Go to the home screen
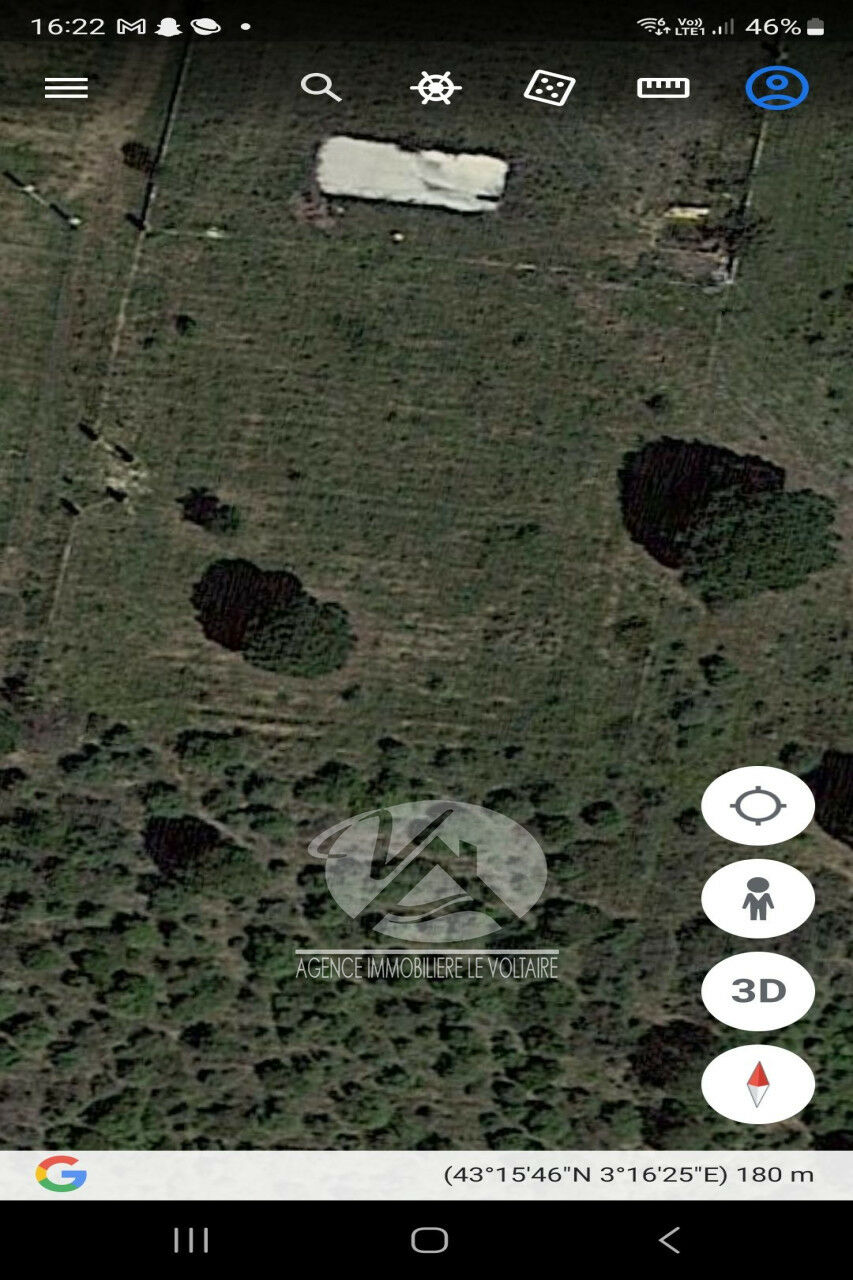 point(429,1240)
